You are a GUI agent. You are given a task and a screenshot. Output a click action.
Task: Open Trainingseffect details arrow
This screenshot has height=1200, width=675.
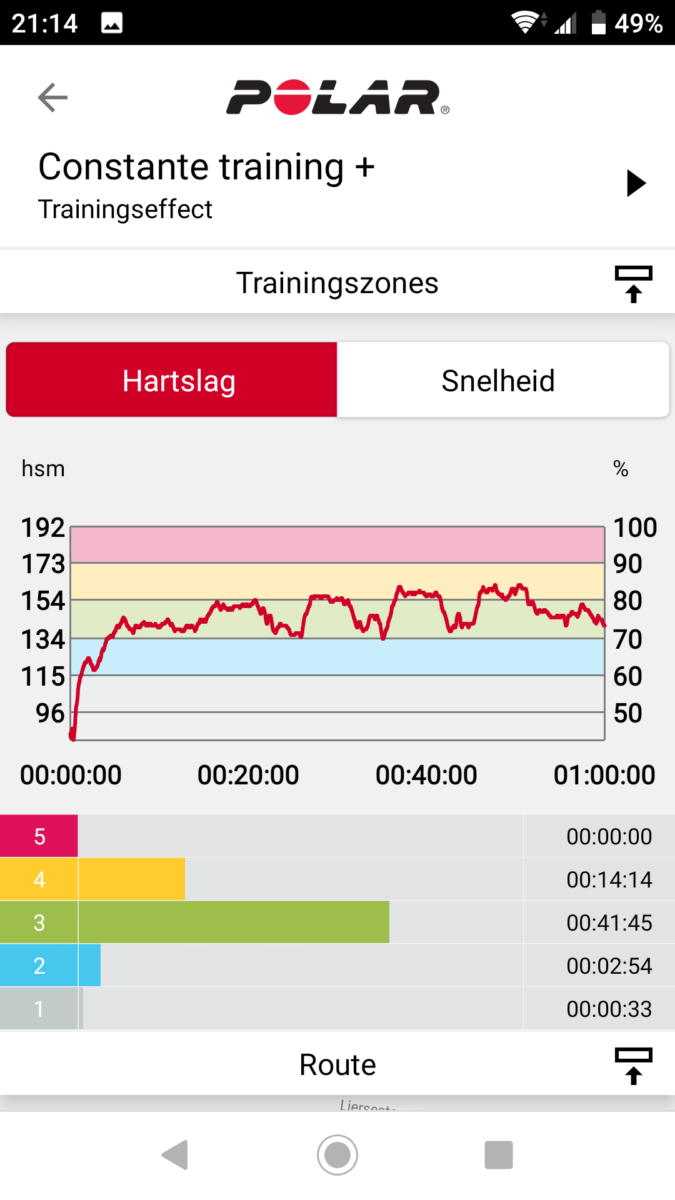point(635,183)
